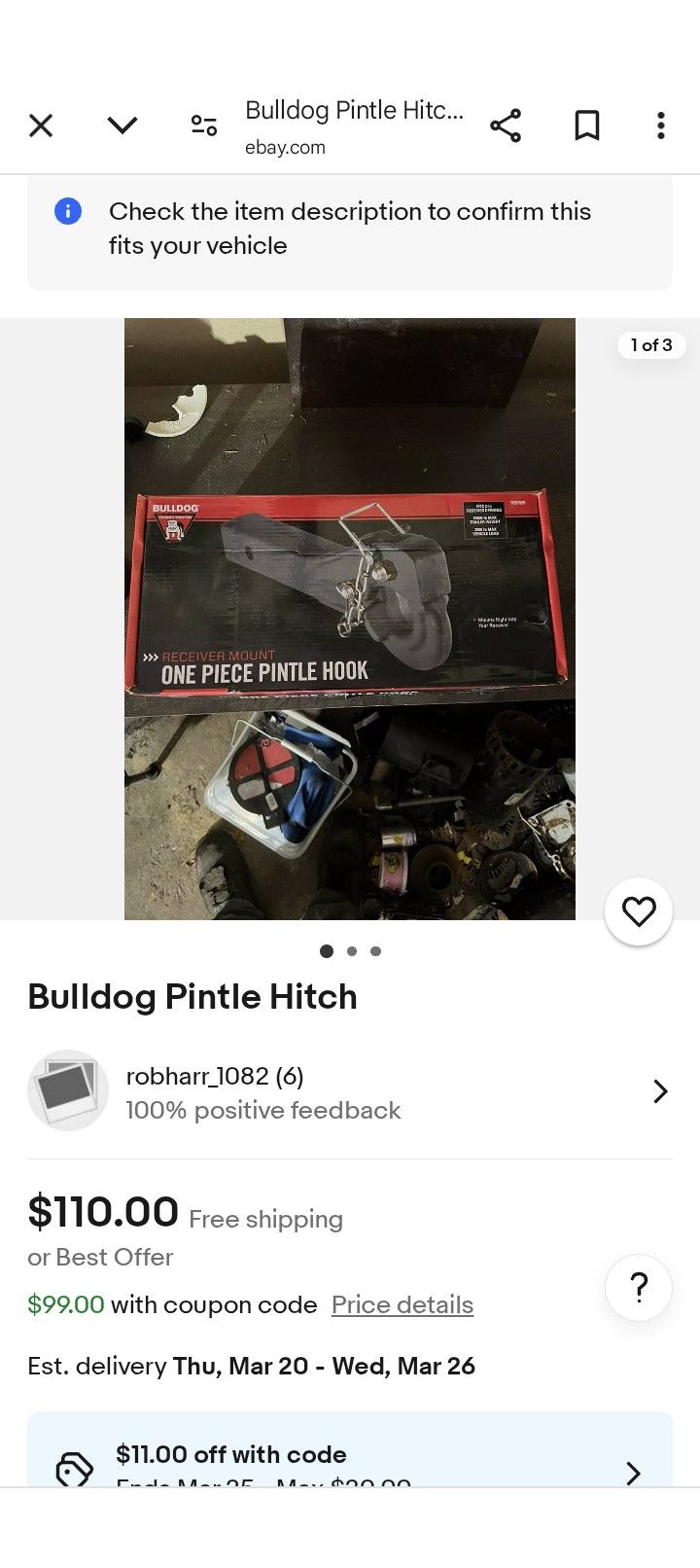Screen dimensions: 700x1568
Task: Share this eBay listing
Action: click(506, 125)
